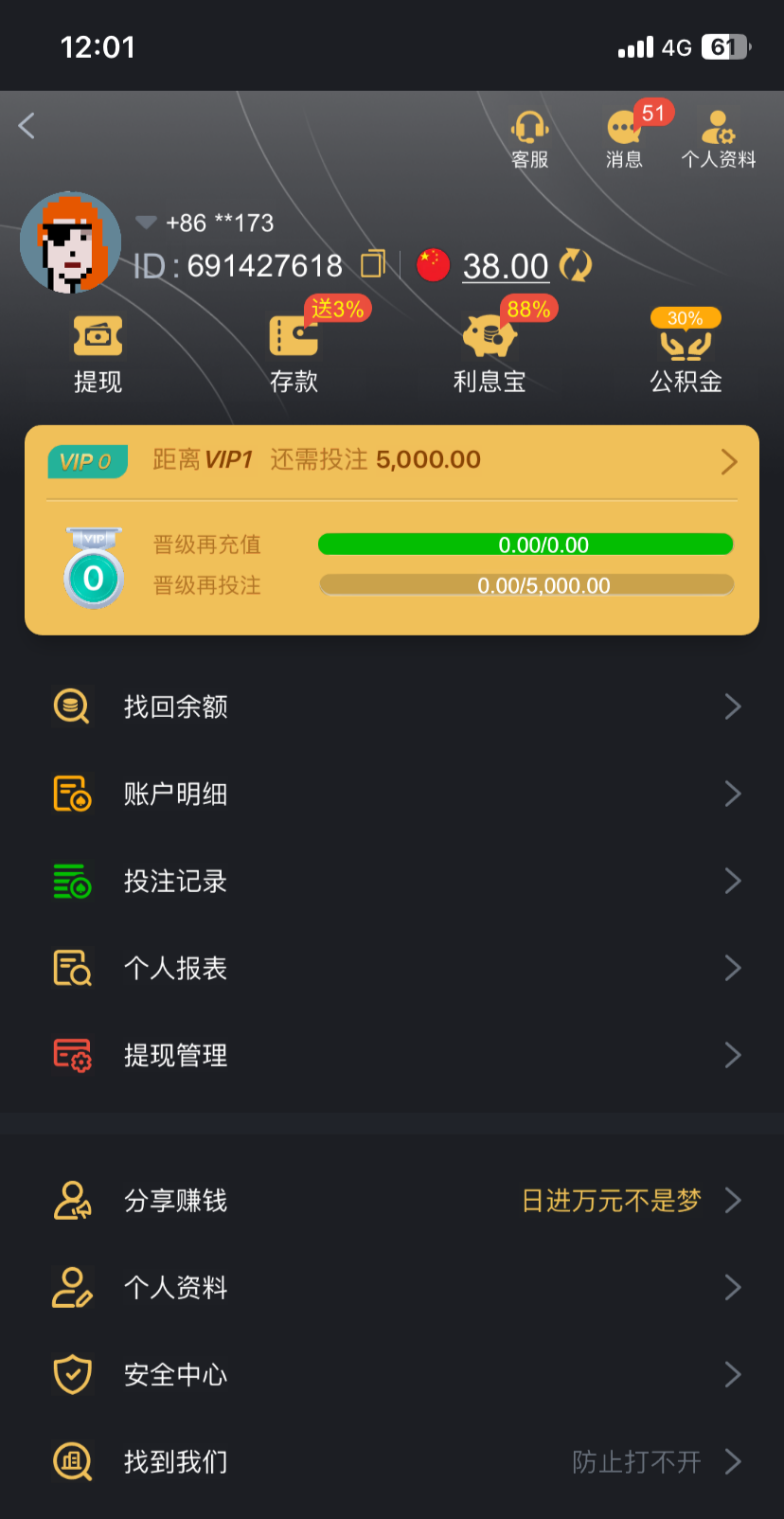Open 消息 messages inbox
Viewport: 784px width, 1519px height.
tap(624, 140)
